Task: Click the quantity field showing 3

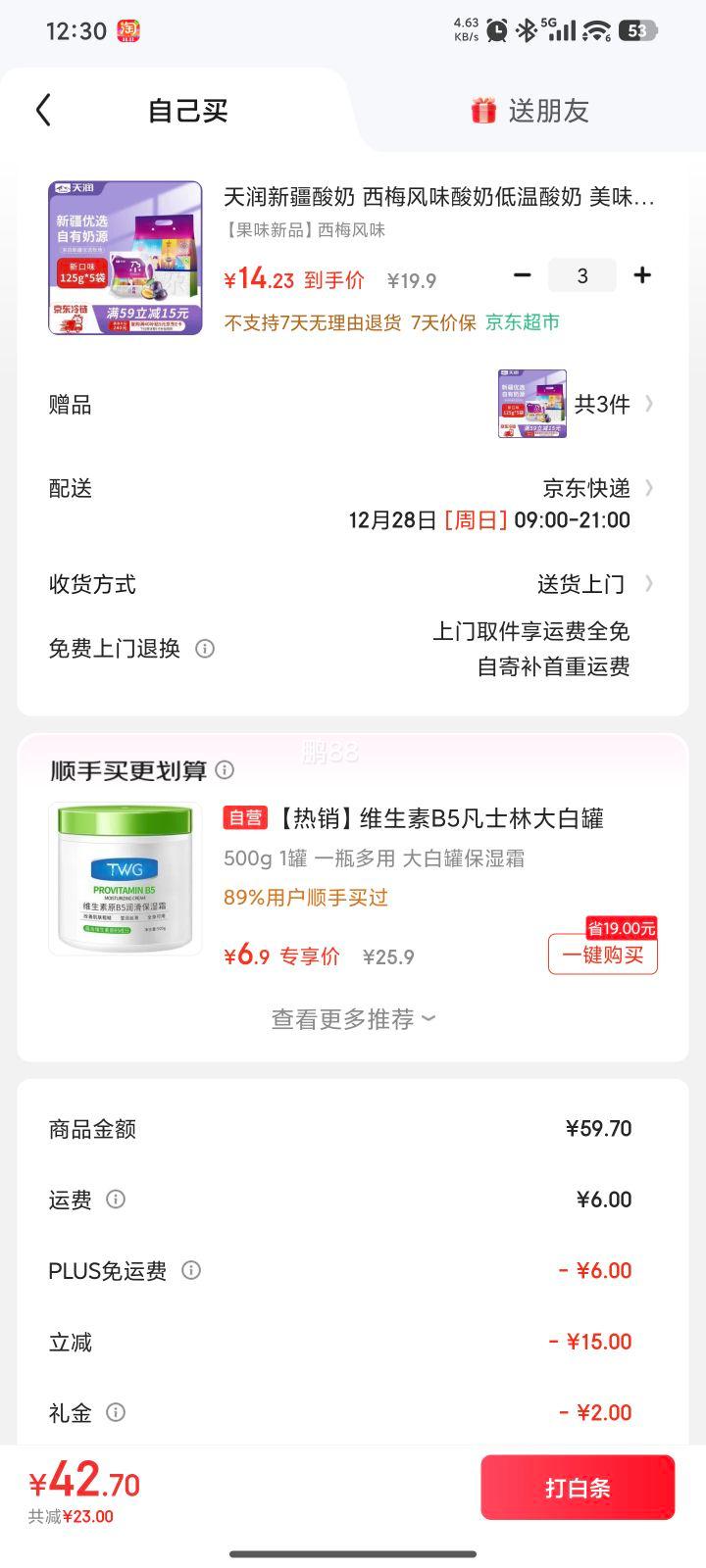Action: pyautogui.click(x=582, y=275)
